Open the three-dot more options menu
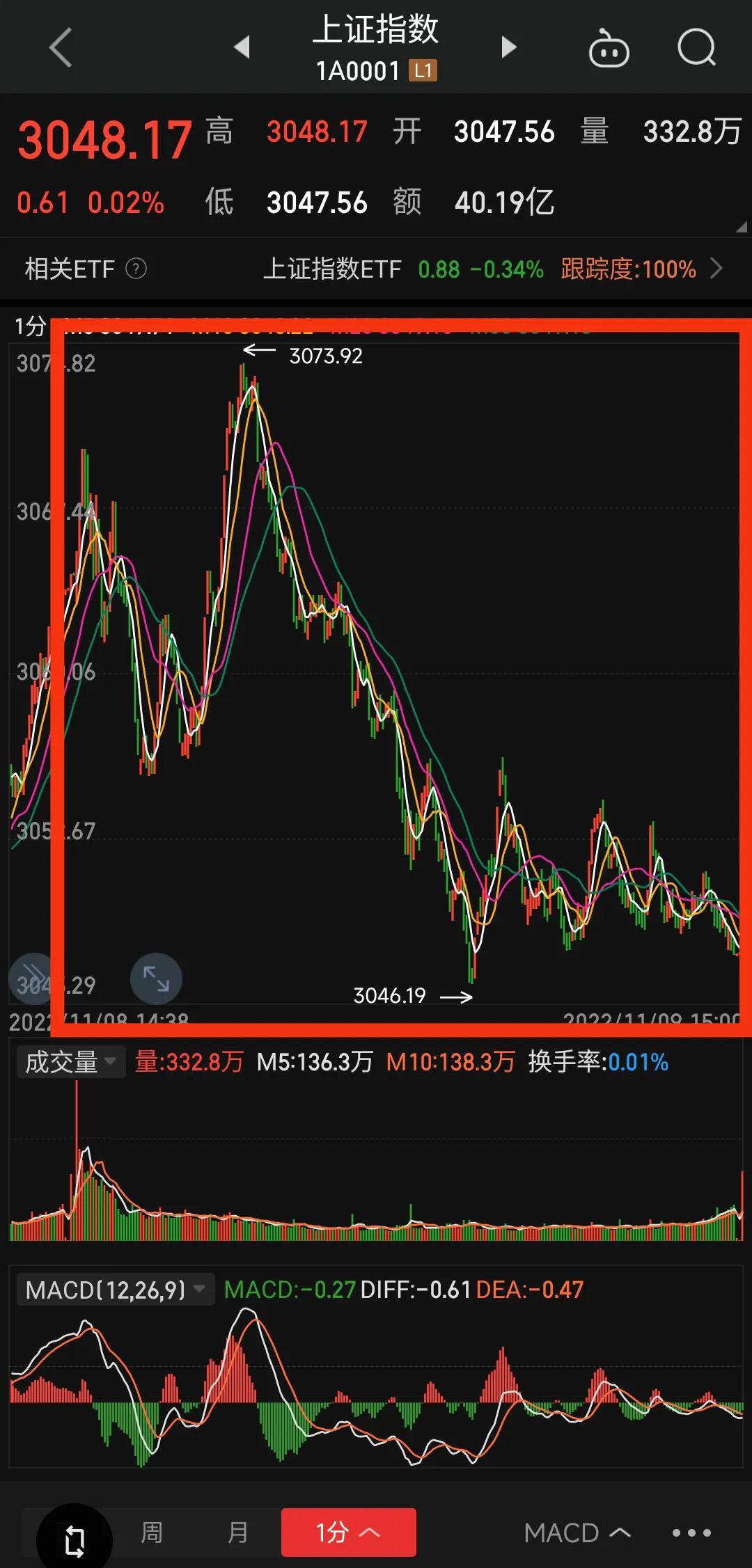The height and width of the screenshot is (1568, 752). [x=691, y=1533]
